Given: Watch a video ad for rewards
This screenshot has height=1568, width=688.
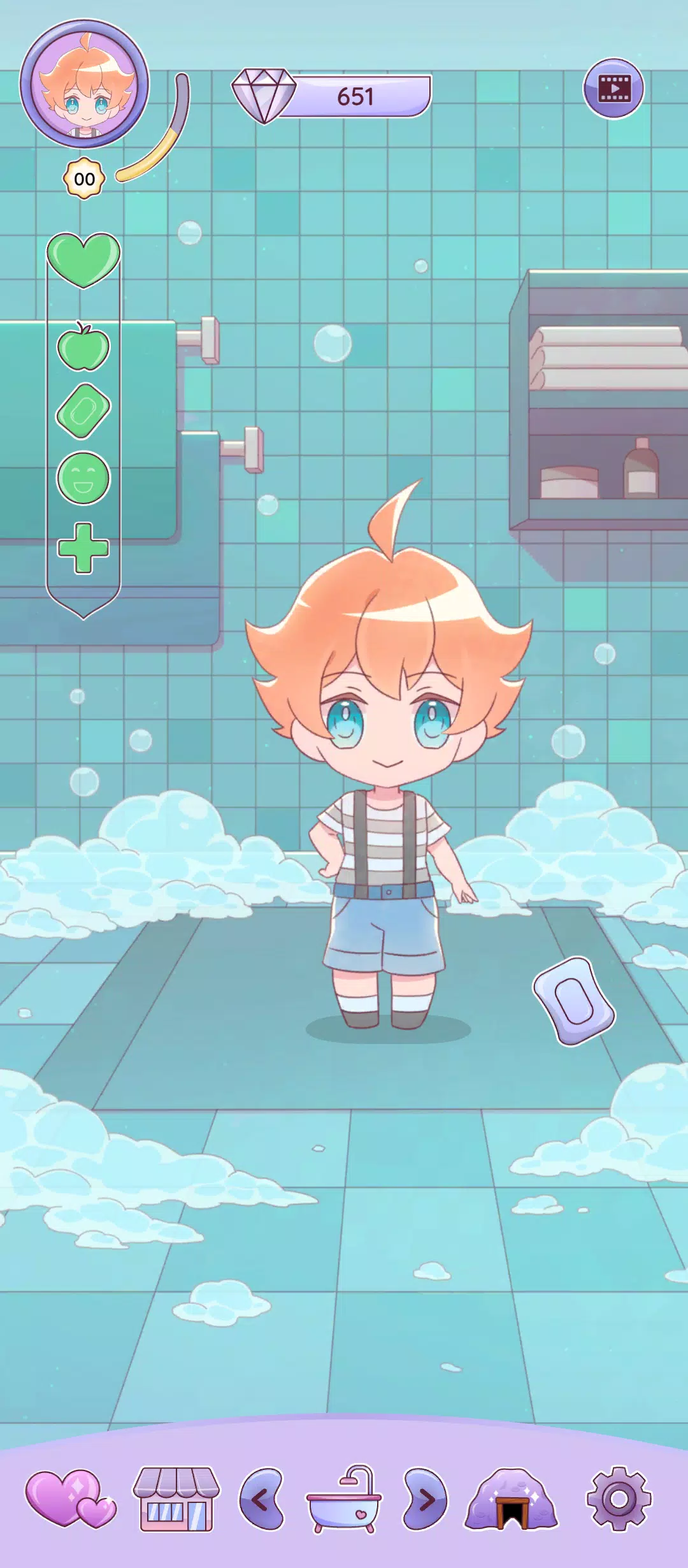Looking at the screenshot, I should click(x=613, y=89).
